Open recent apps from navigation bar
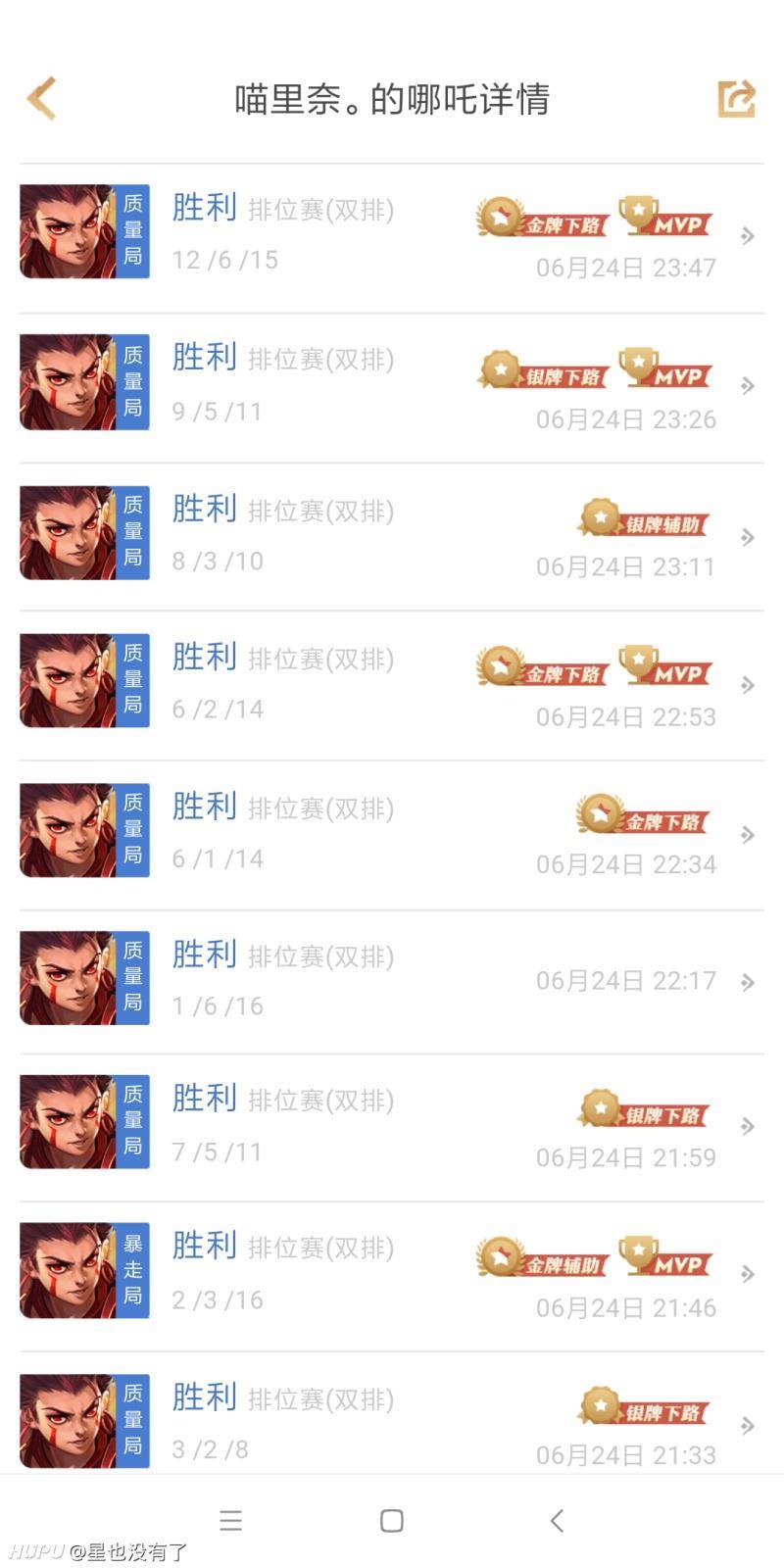The image size is (784, 1568). click(x=231, y=1521)
